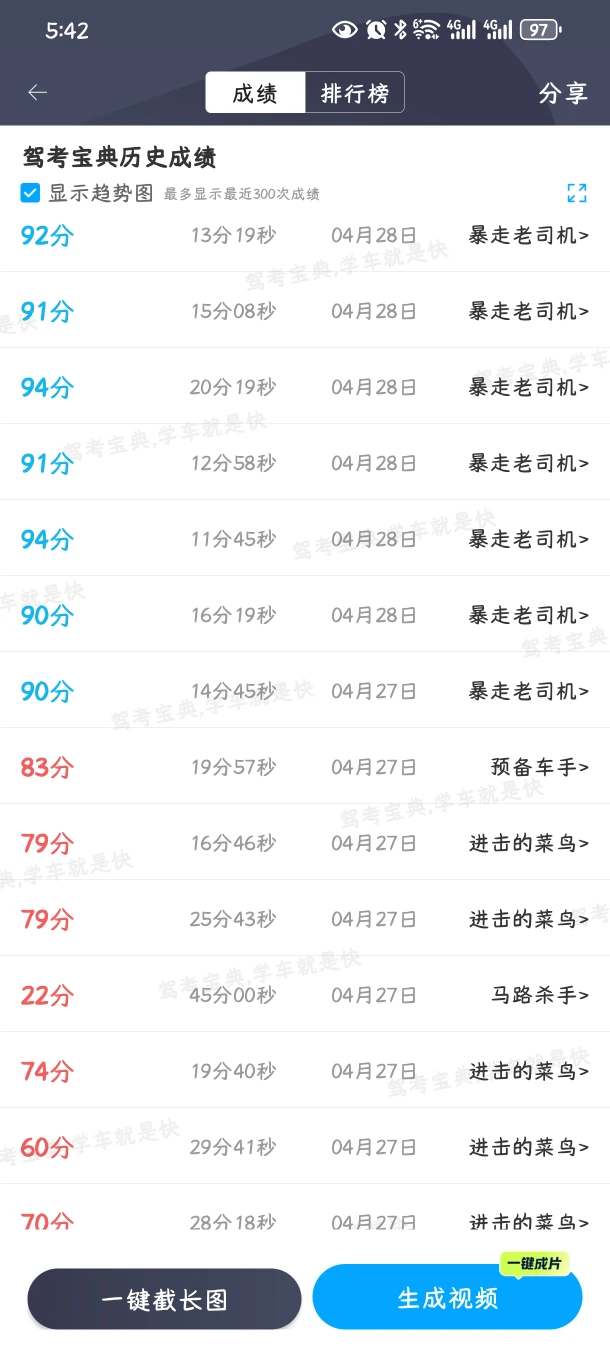The image size is (610, 1350).
Task: Tap the 分享 button
Action: click(562, 93)
